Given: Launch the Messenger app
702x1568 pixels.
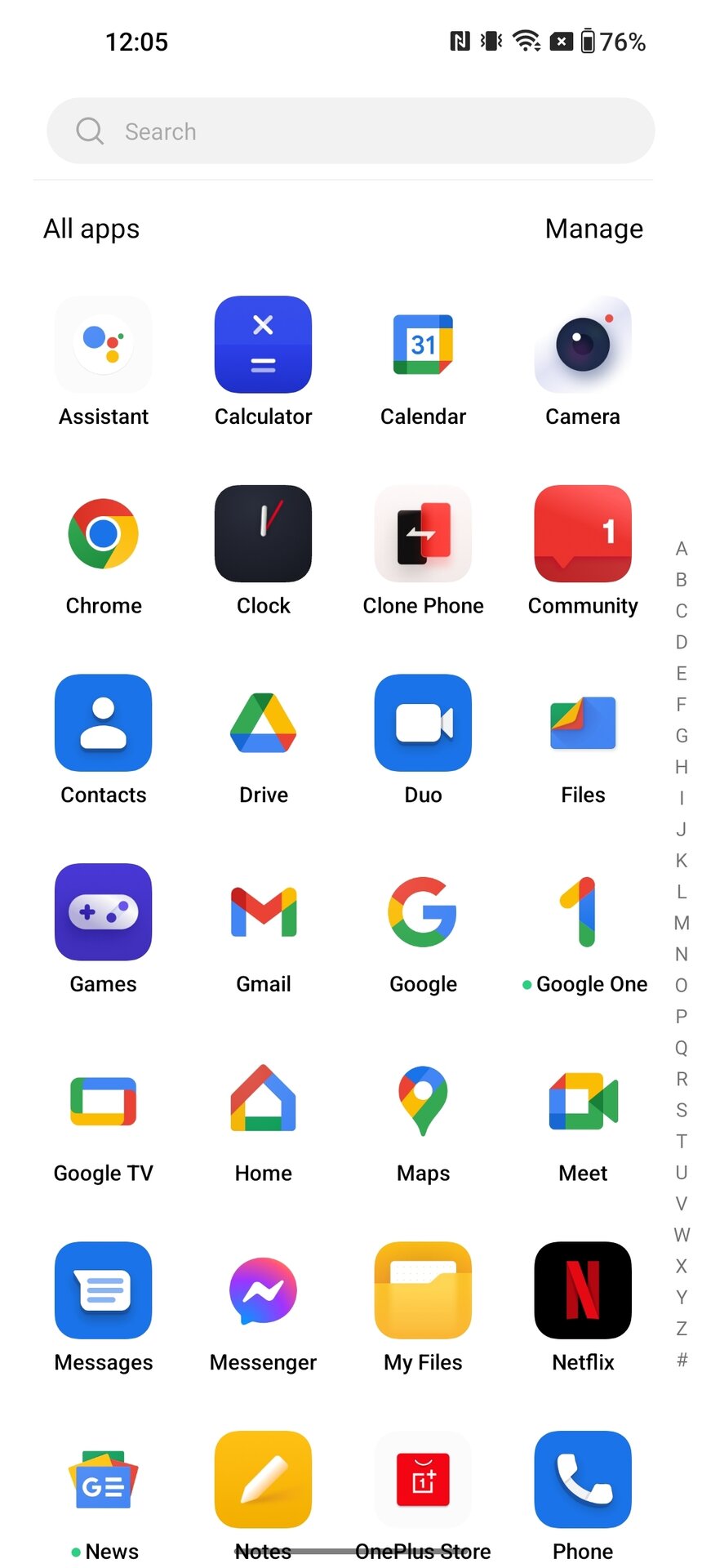Looking at the screenshot, I should pyautogui.click(x=263, y=1290).
